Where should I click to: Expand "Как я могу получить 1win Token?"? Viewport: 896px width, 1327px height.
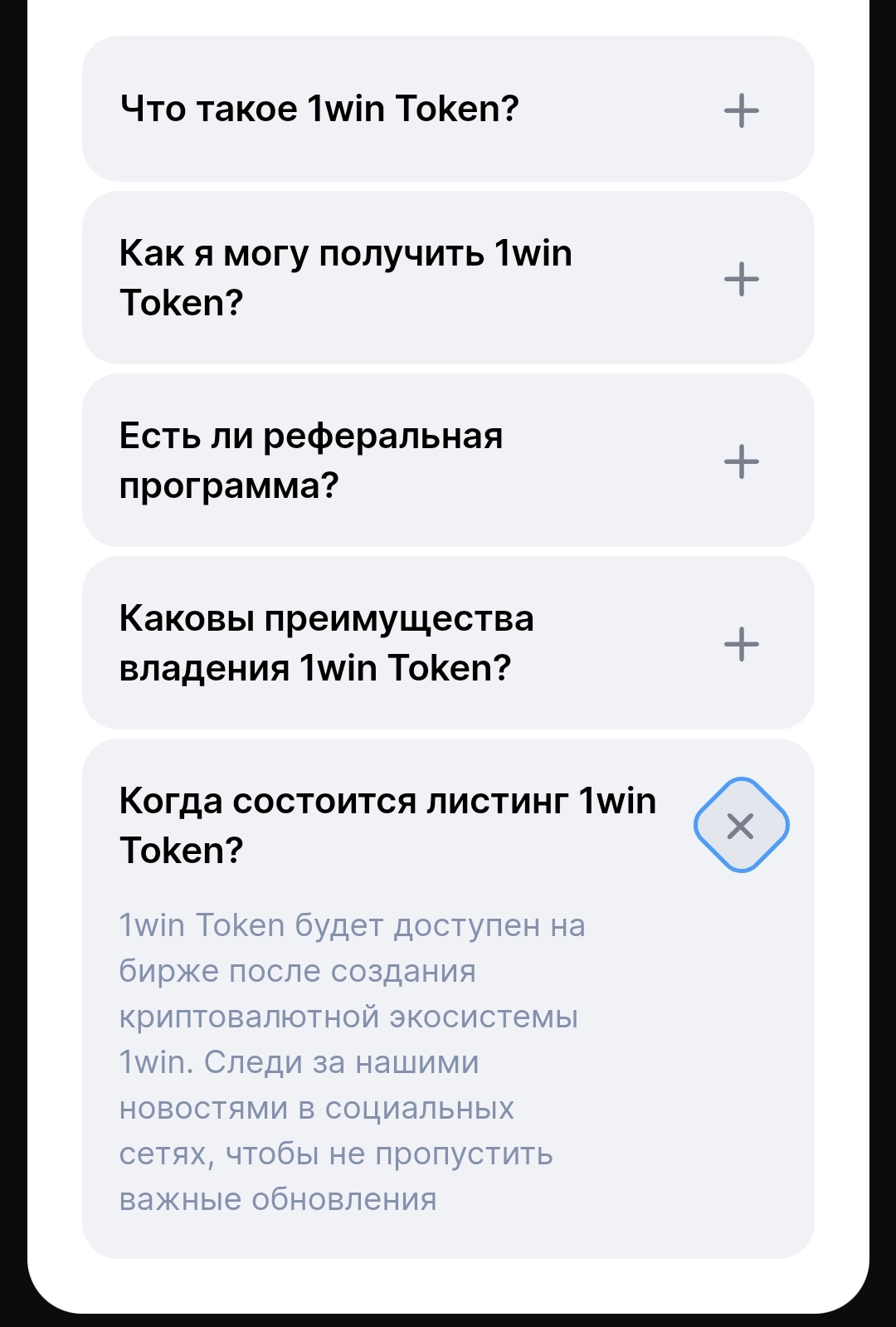pyautogui.click(x=741, y=279)
